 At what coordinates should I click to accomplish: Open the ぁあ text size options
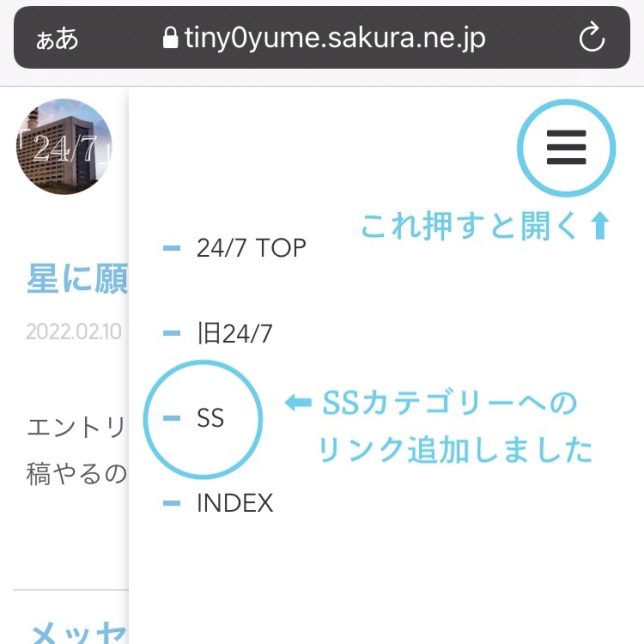click(57, 39)
